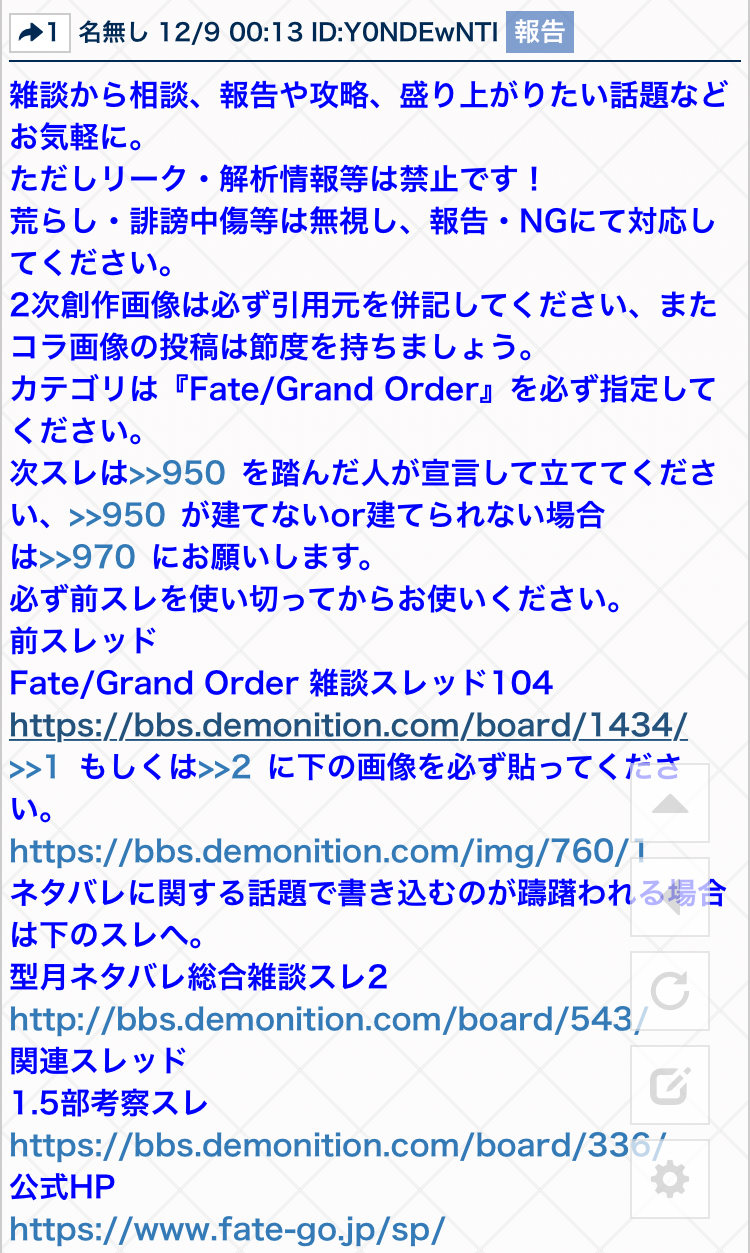The width and height of the screenshot is (750, 1253).
Task: Report this post with the 報告 button
Action: coord(540,33)
